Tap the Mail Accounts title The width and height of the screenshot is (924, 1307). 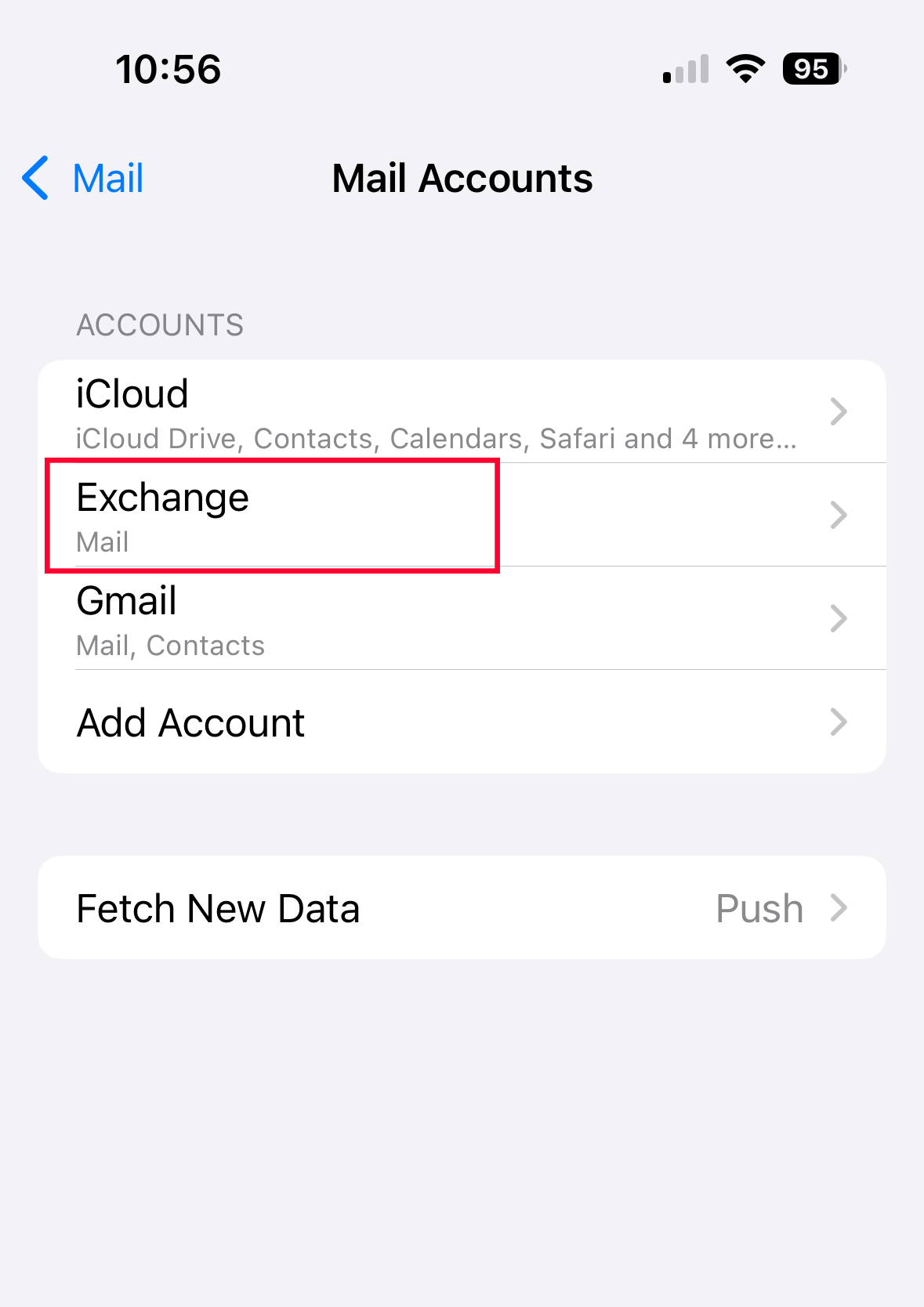click(462, 178)
